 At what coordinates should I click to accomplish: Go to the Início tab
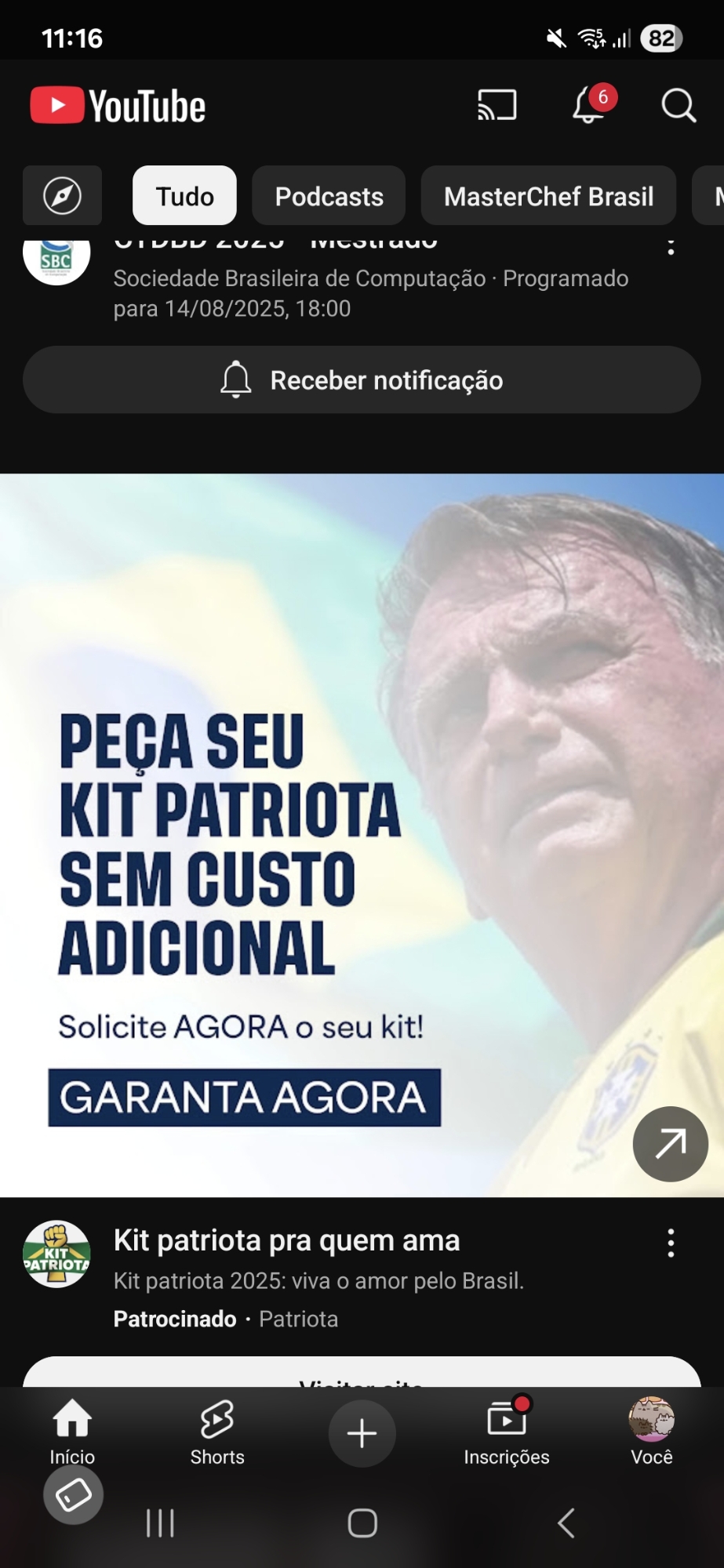click(x=72, y=1433)
